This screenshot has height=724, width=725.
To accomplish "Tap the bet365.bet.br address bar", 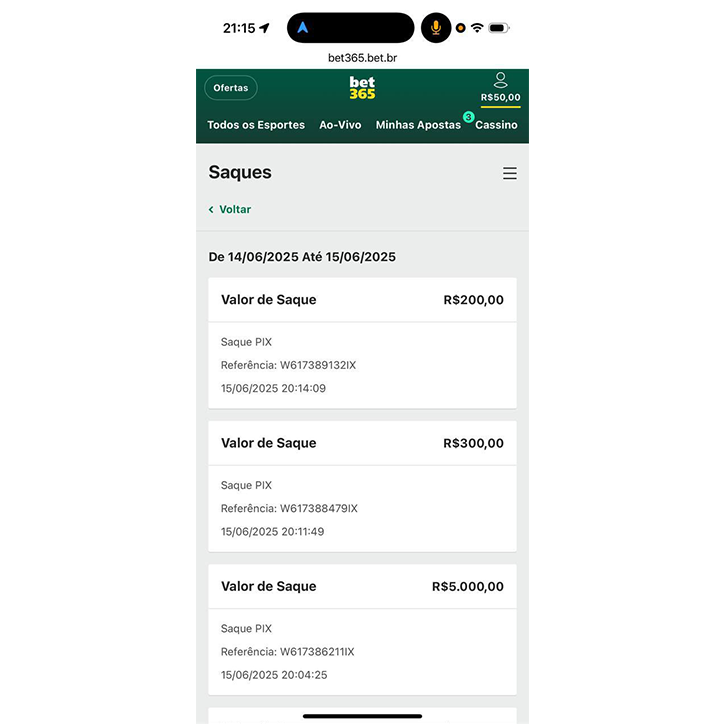I will [x=362, y=58].
